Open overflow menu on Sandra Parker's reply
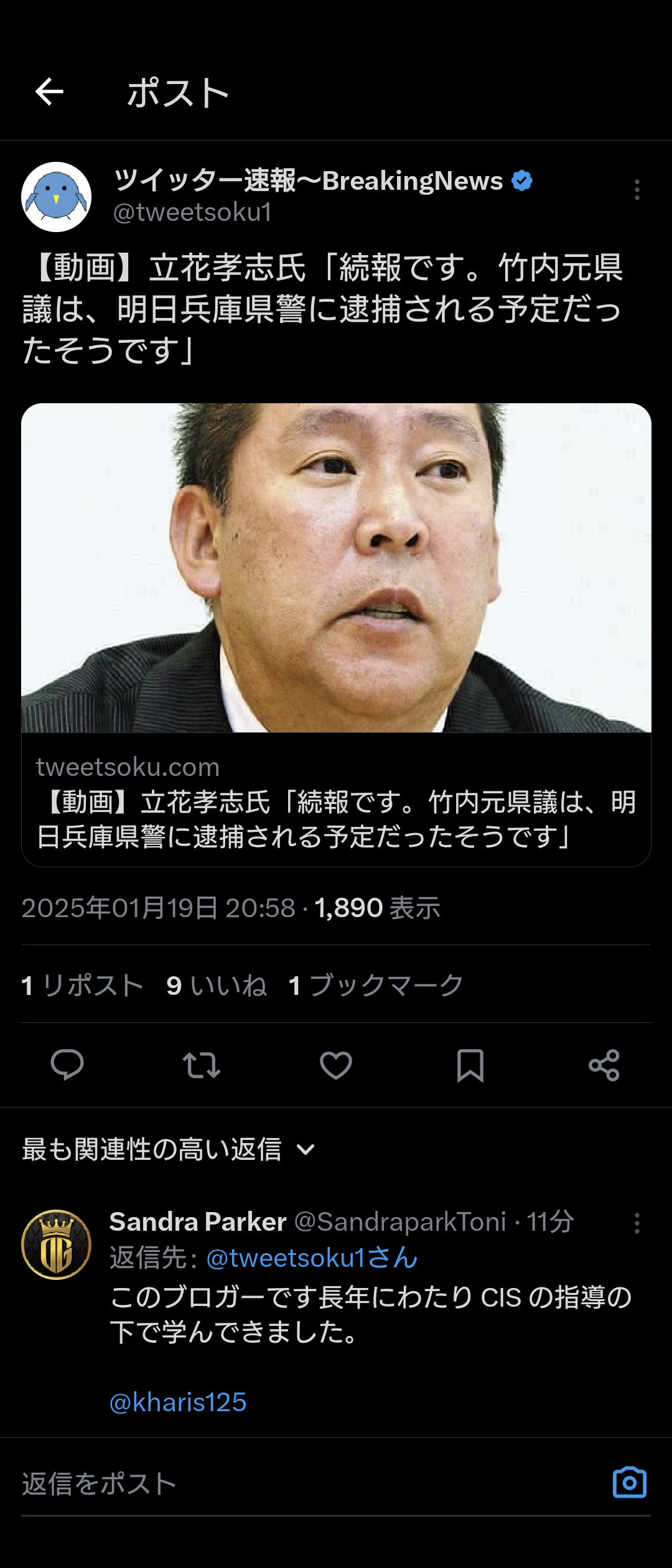The width and height of the screenshot is (672, 1568). point(637,1223)
